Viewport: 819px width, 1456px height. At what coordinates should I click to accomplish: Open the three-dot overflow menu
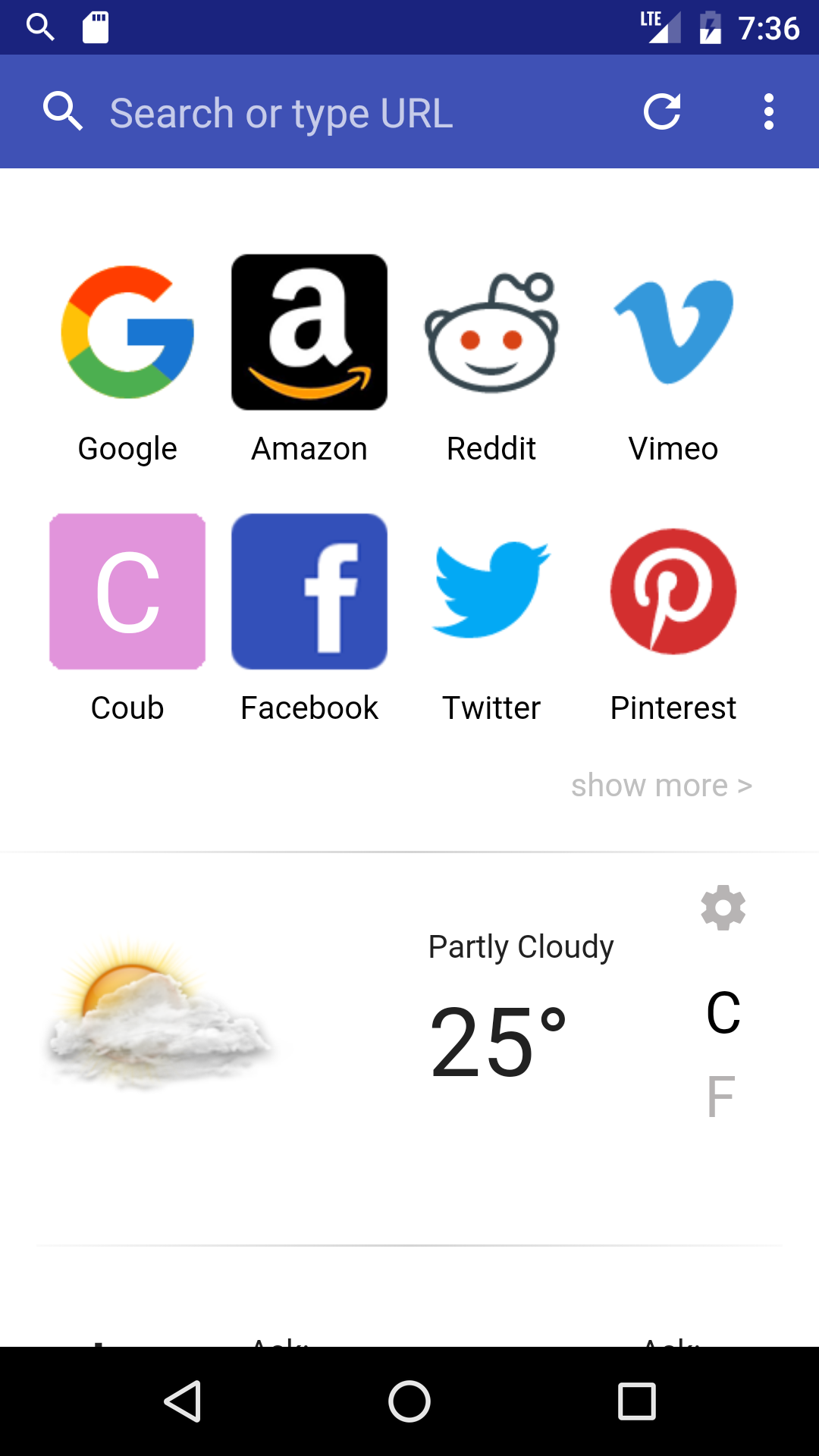[768, 111]
